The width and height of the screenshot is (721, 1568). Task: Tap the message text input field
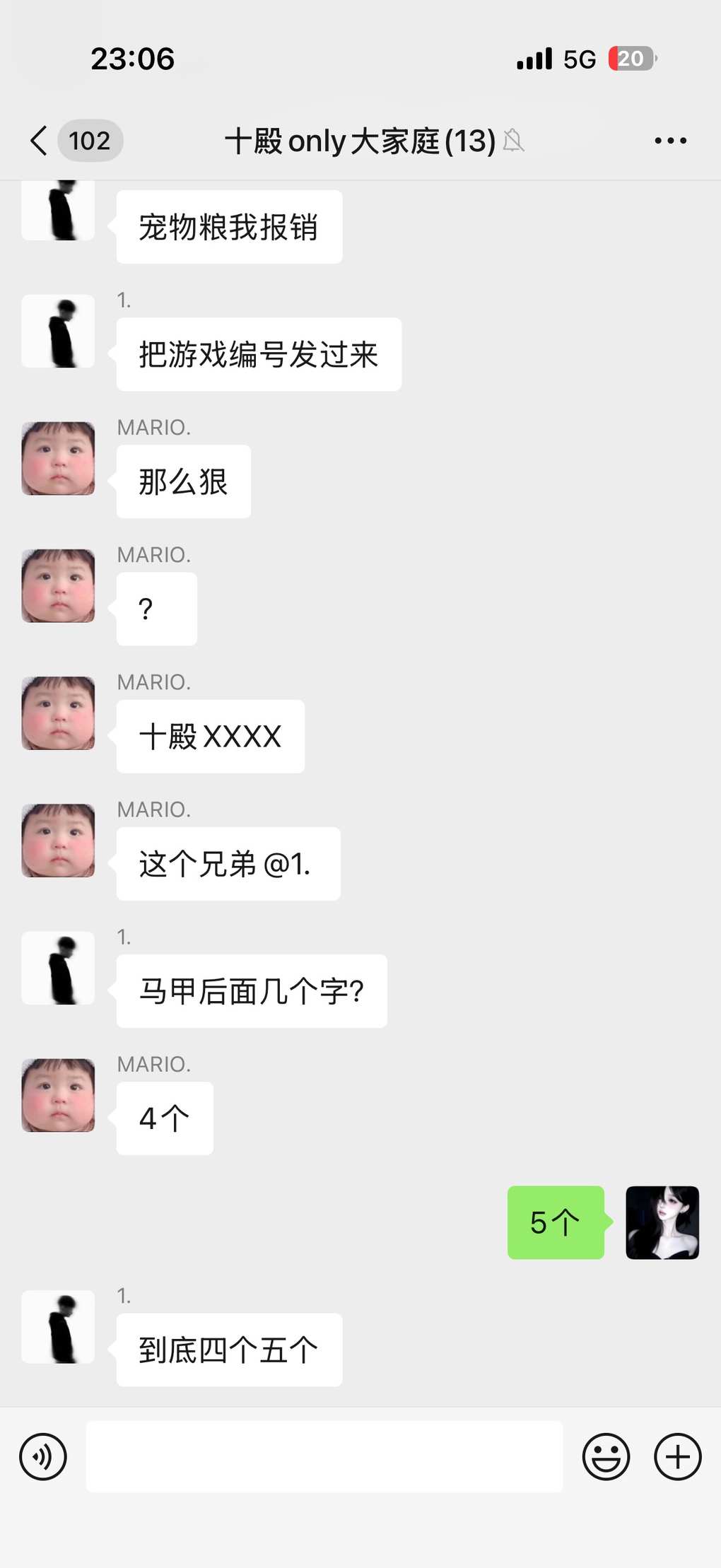pyautogui.click(x=324, y=1456)
